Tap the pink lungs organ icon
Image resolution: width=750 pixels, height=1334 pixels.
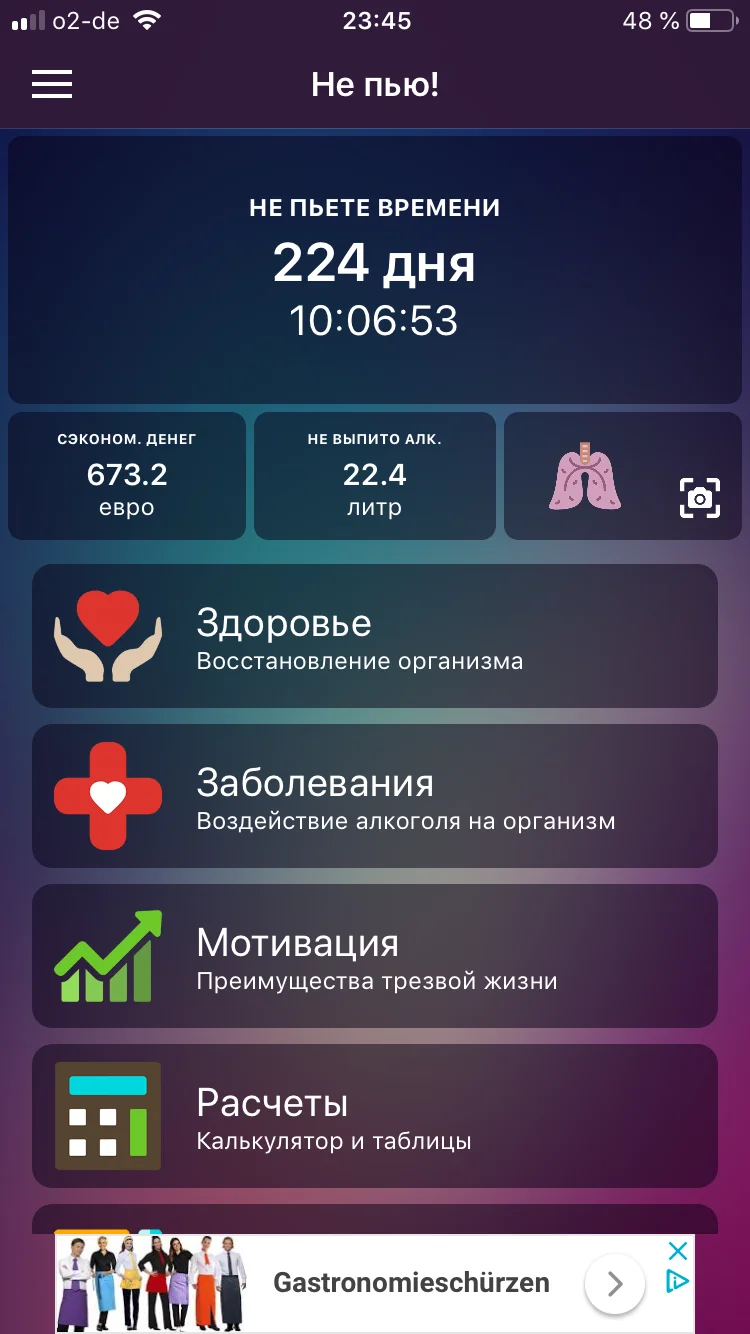tap(584, 477)
